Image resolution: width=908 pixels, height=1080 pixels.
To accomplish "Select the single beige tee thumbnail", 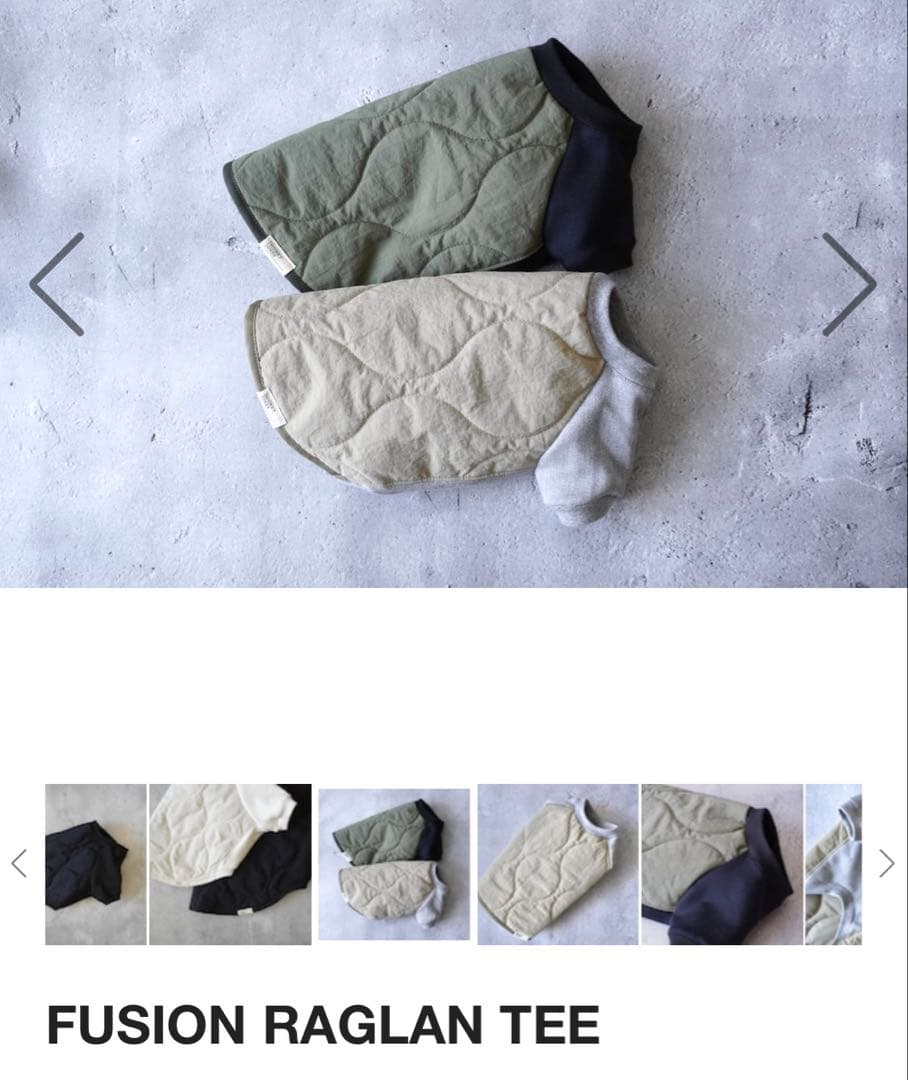I will pyautogui.click(x=557, y=864).
